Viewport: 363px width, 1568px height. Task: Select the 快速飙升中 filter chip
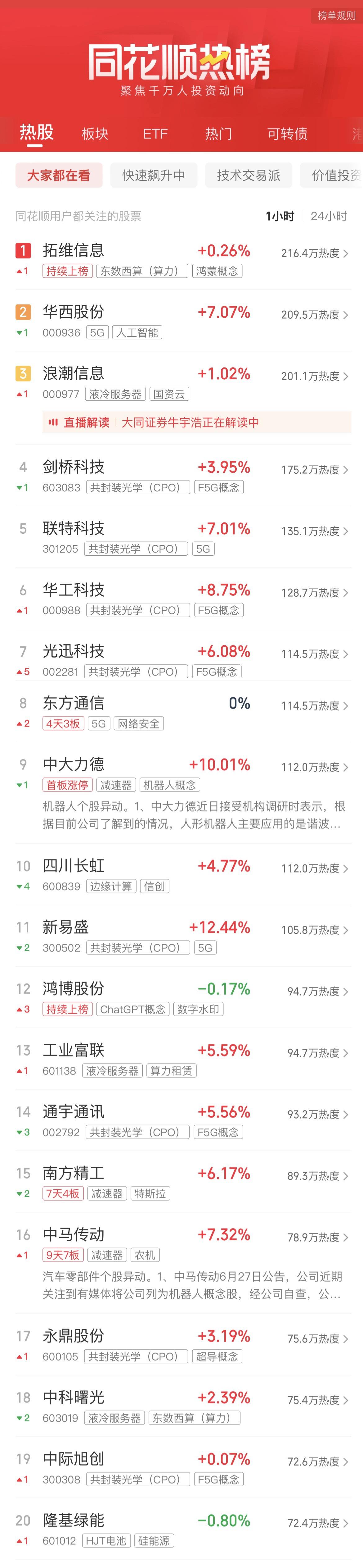point(154,175)
